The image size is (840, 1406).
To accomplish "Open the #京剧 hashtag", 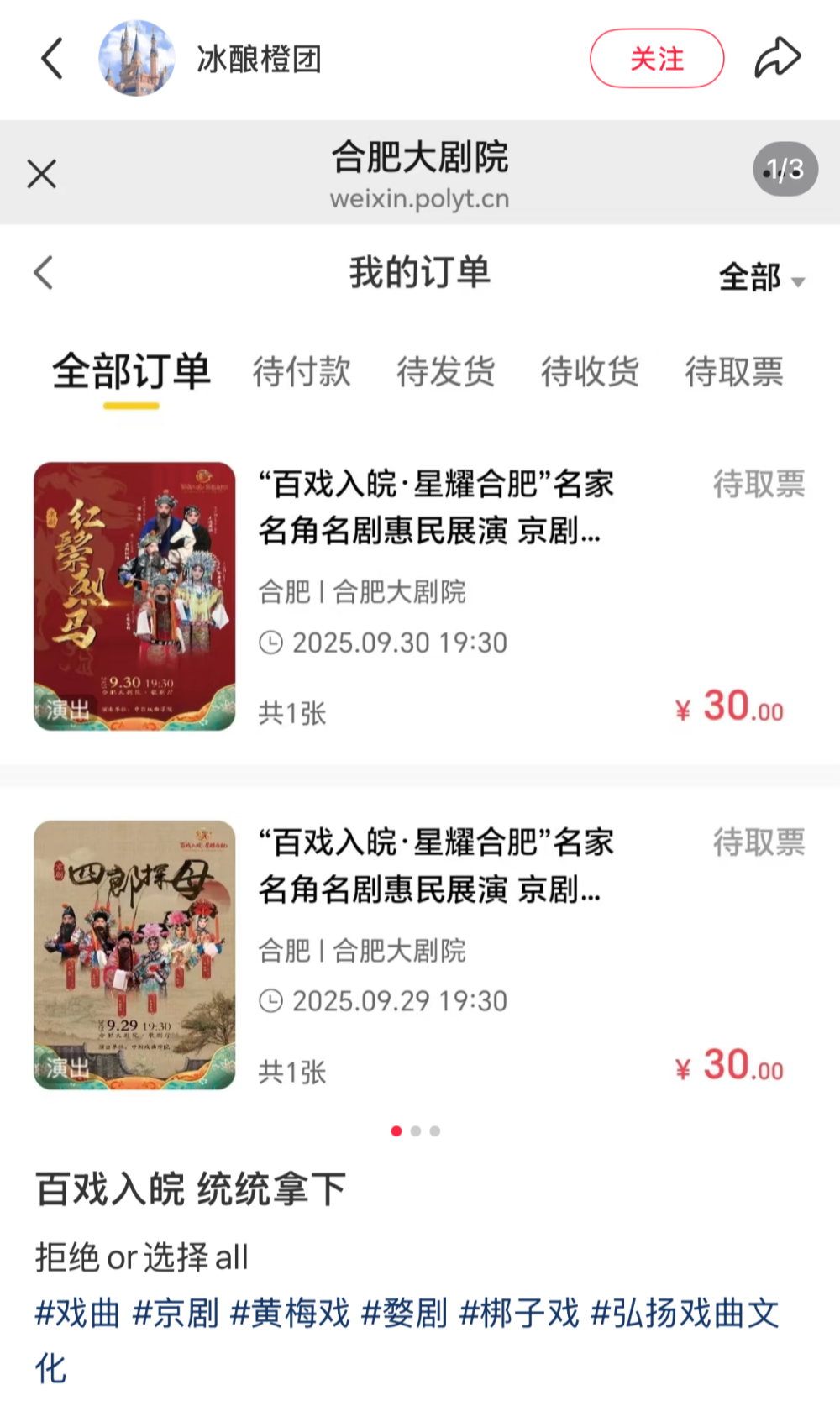I will pos(176,1313).
